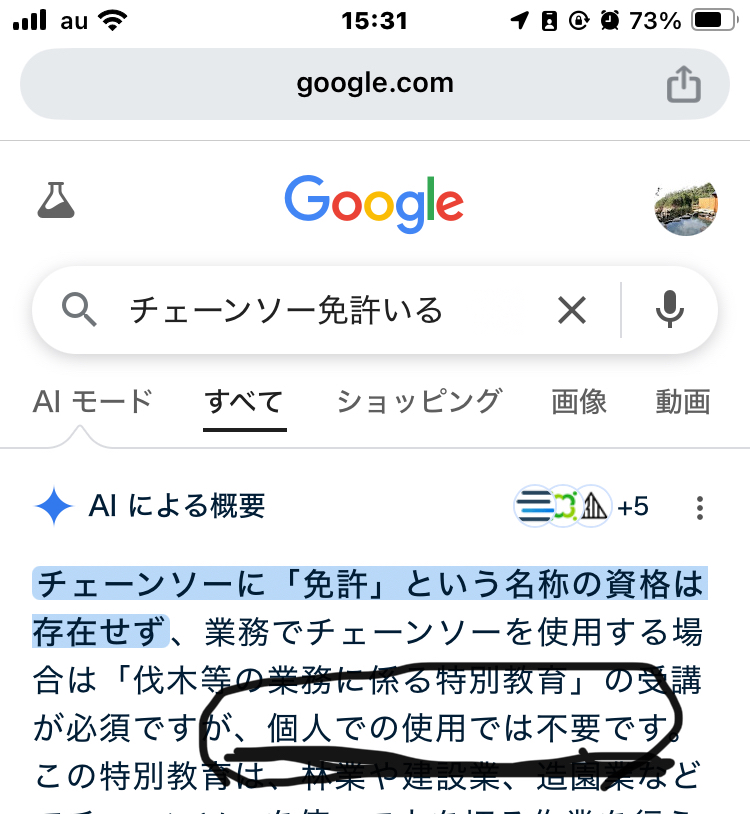Open the Google account profile picture

(686, 208)
